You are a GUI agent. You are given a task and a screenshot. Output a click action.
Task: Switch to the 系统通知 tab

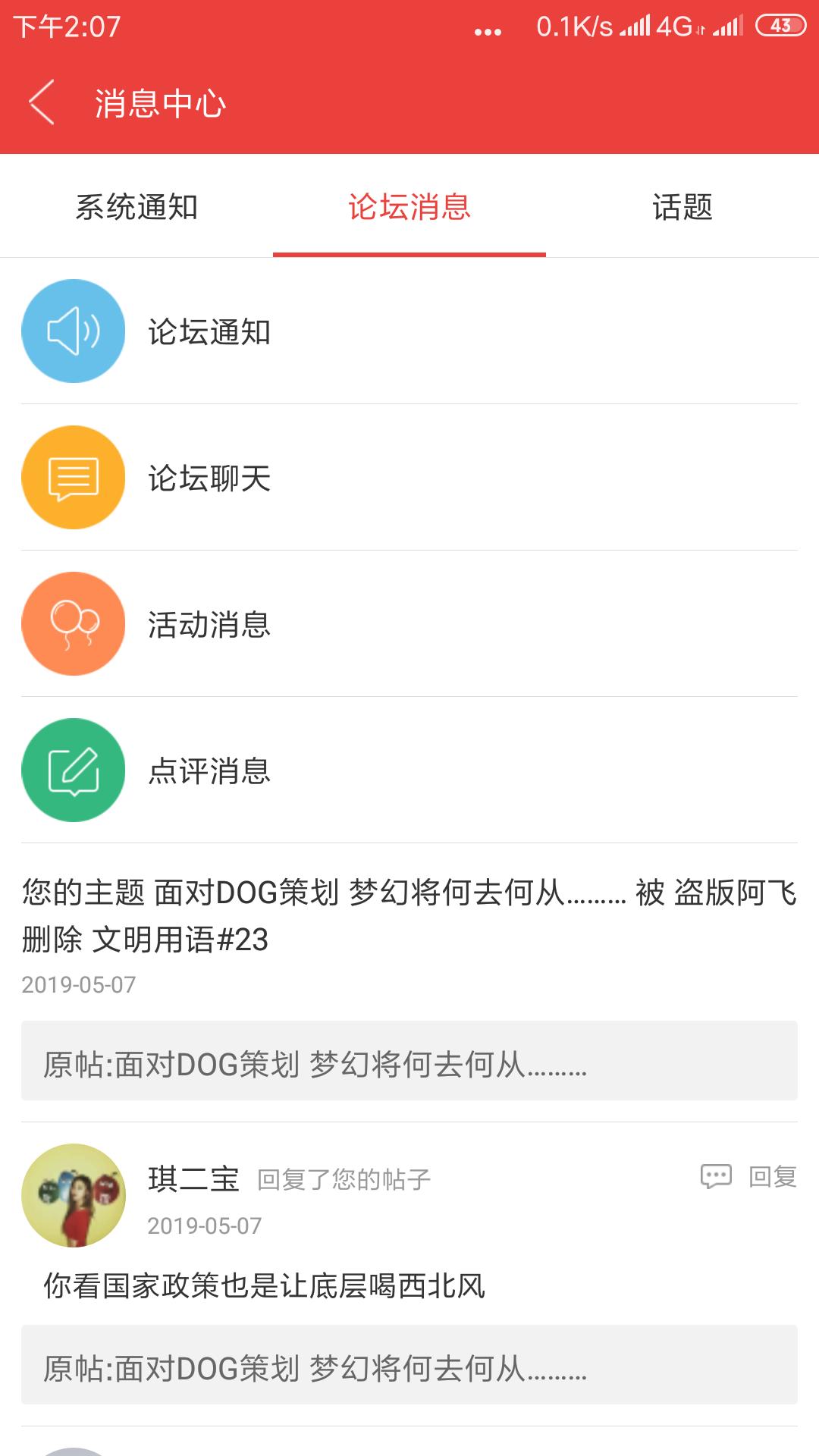tap(136, 207)
